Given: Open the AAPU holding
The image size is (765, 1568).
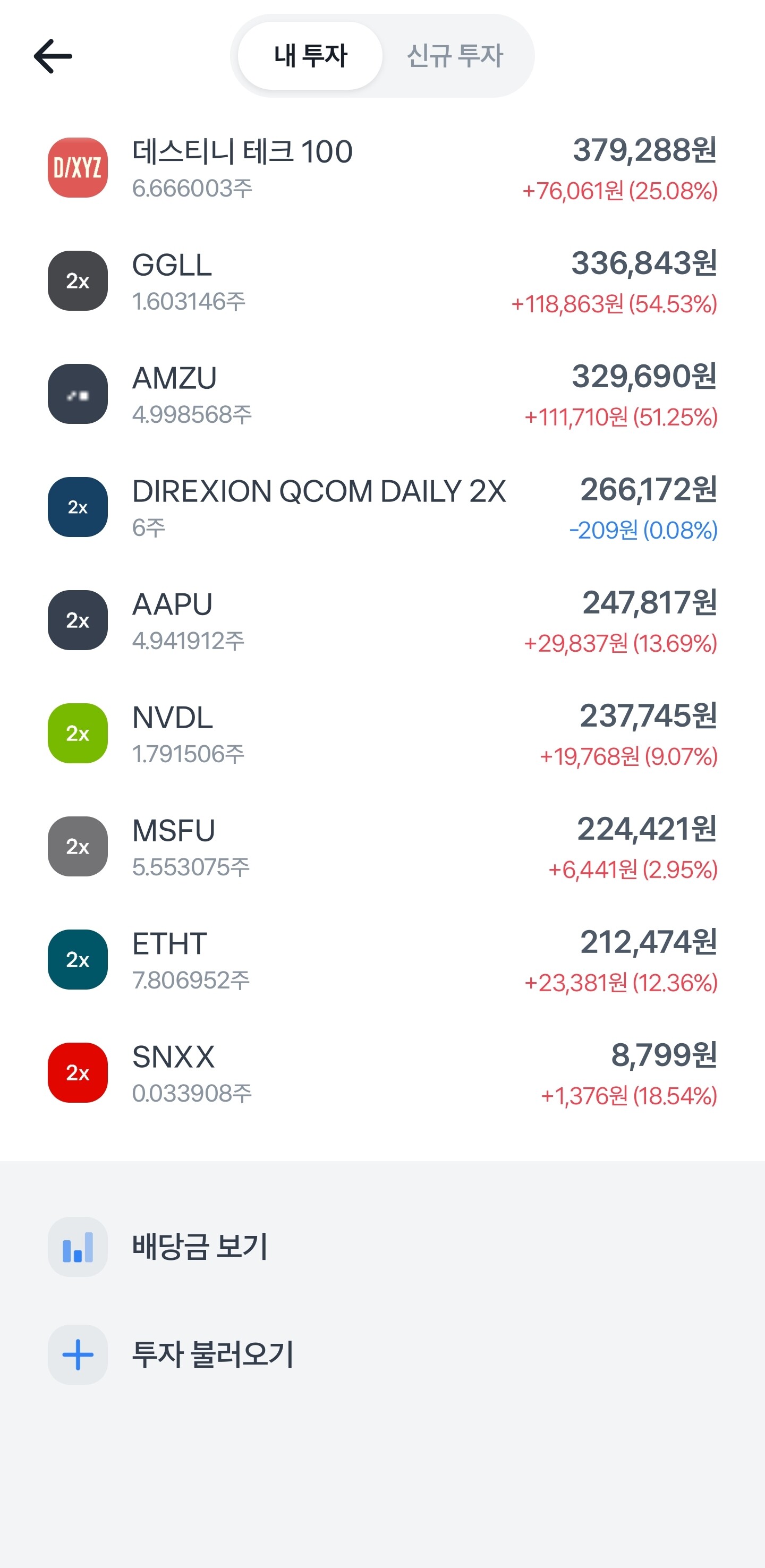Looking at the screenshot, I should coord(382,620).
